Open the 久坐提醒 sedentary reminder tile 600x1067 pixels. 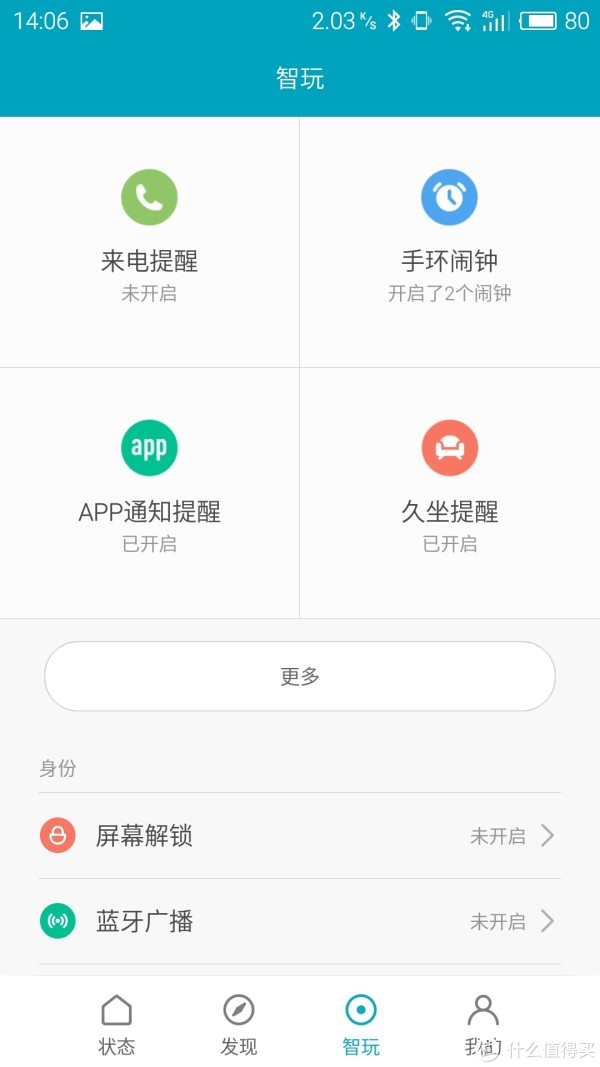tap(450, 493)
